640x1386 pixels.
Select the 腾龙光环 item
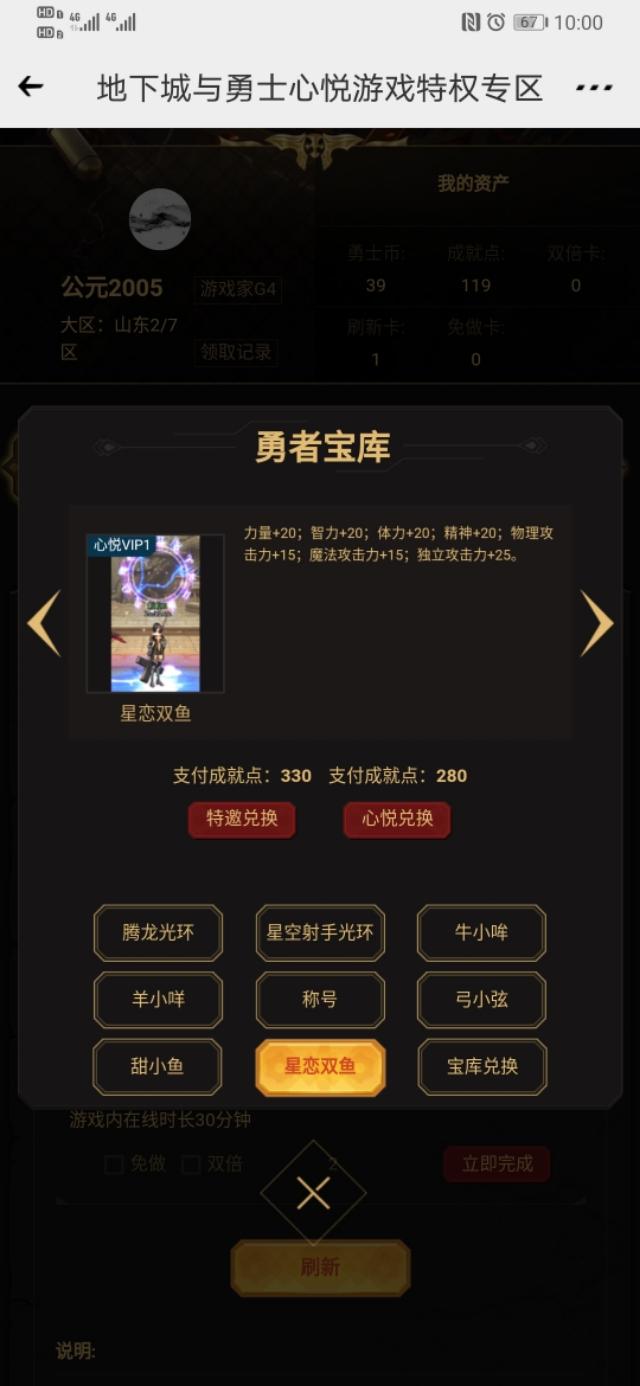pyautogui.click(x=158, y=933)
